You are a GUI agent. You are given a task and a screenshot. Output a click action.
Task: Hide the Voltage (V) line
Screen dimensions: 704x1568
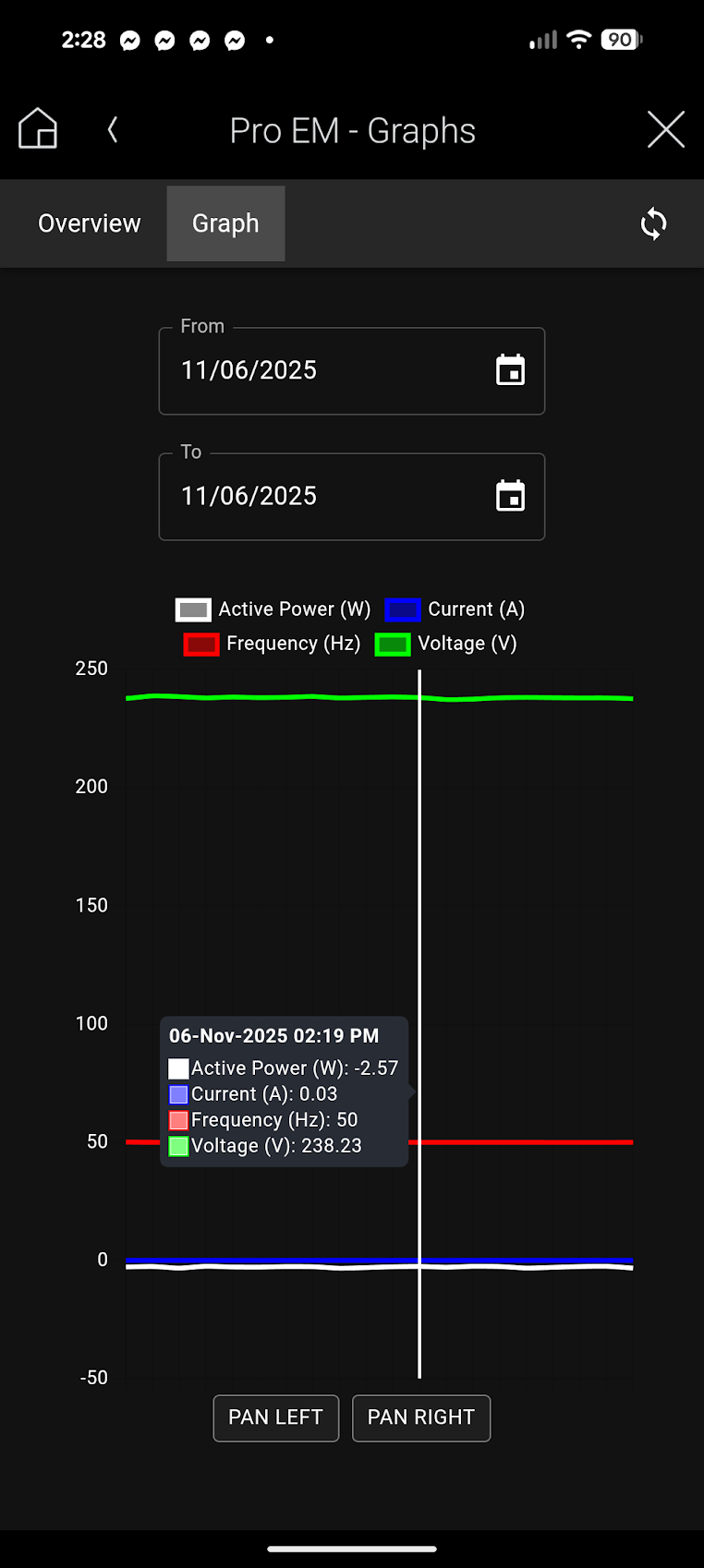pyautogui.click(x=446, y=644)
